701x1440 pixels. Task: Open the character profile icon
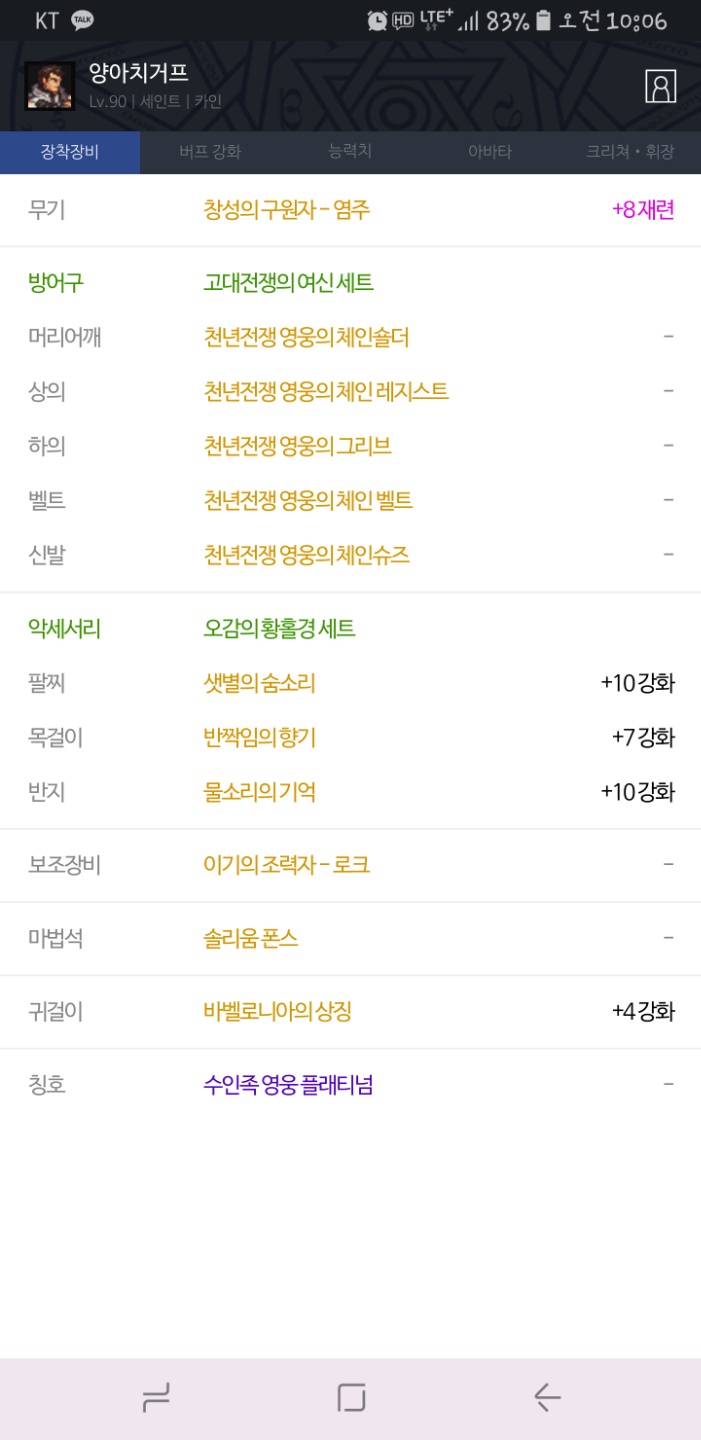coord(660,86)
